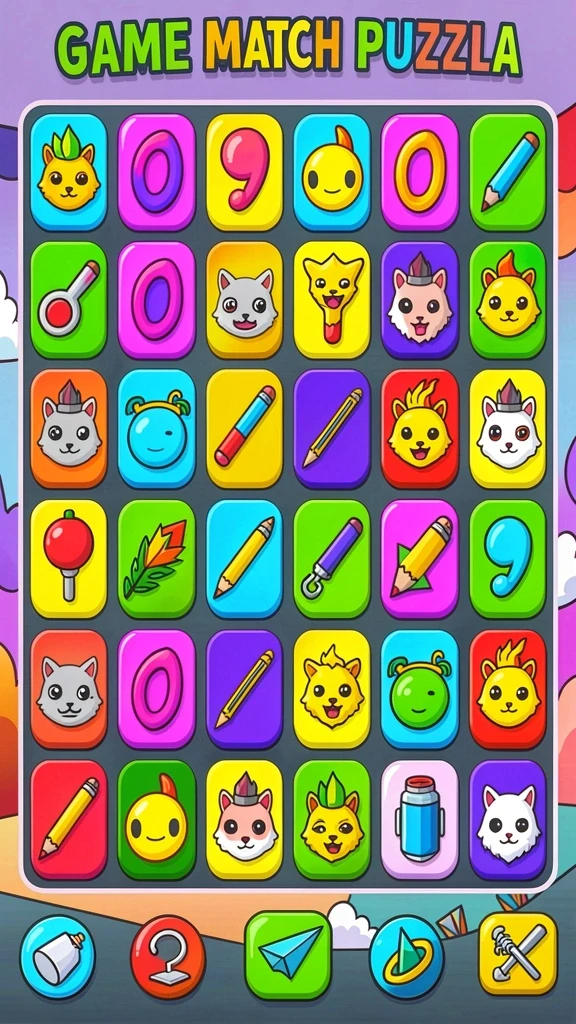Tap the pink nine tile
Image resolution: width=576 pixels, height=1024 pixels.
[x=244, y=172]
